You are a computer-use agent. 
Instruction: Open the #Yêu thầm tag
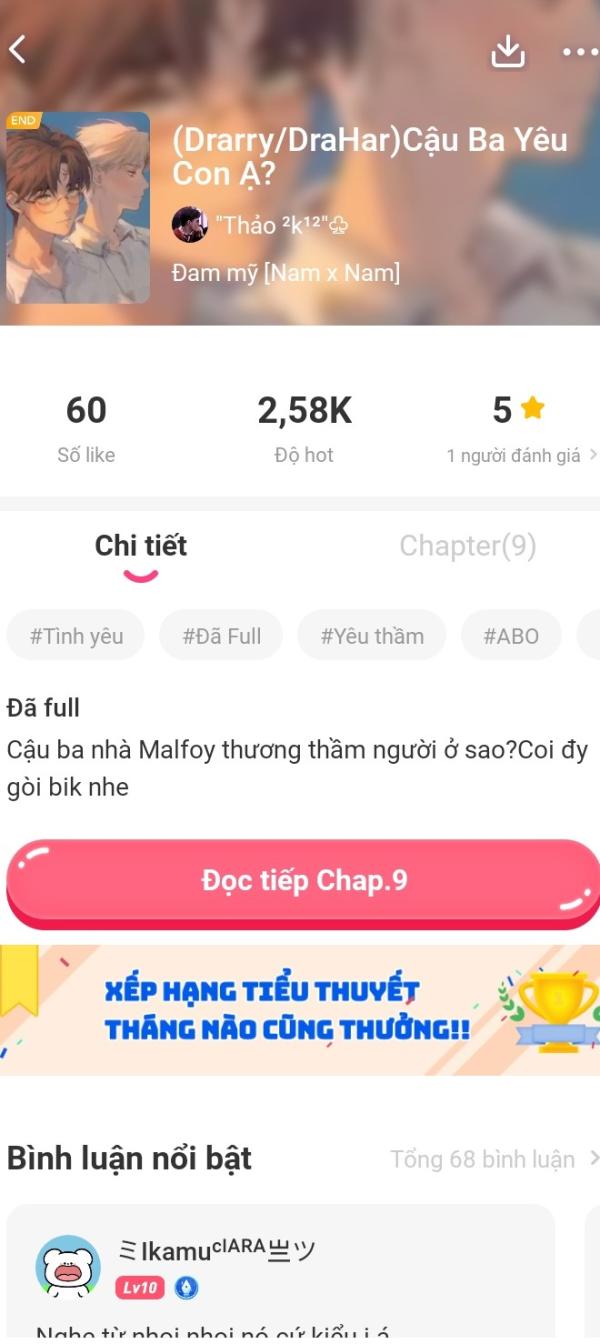[372, 636]
